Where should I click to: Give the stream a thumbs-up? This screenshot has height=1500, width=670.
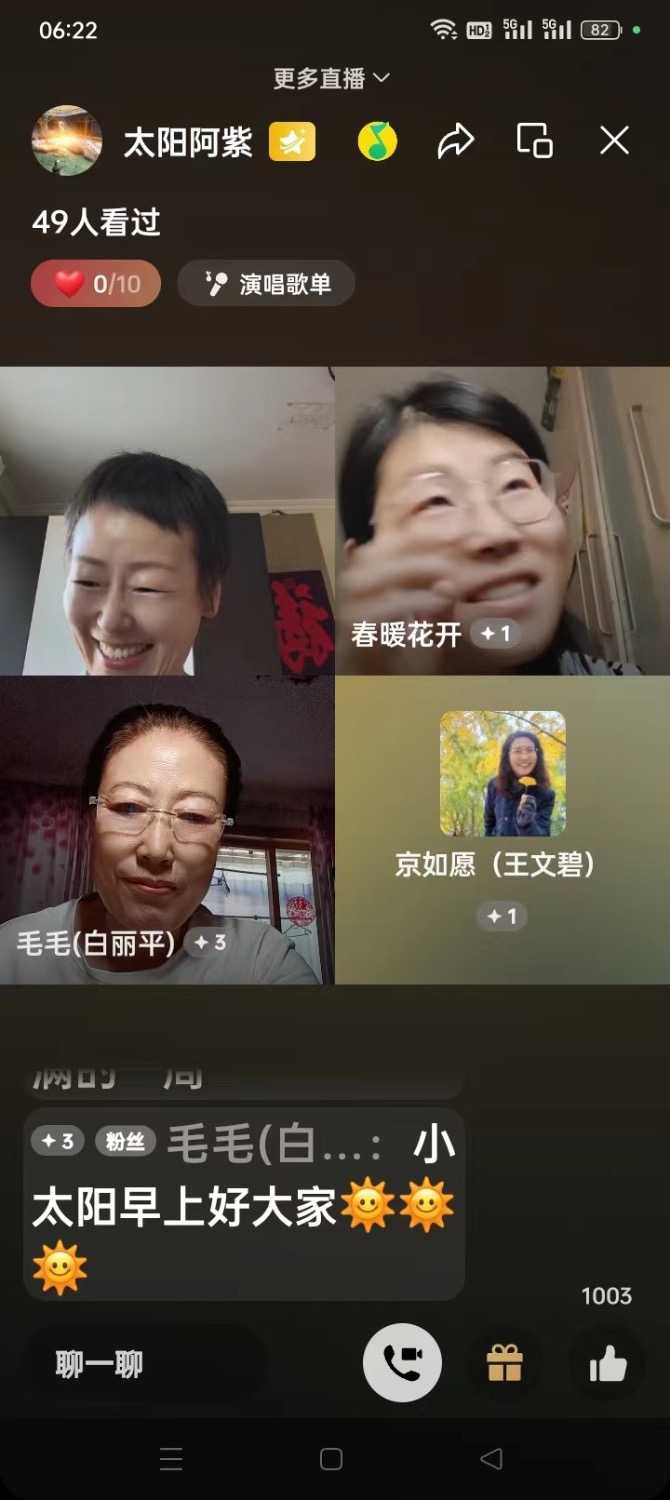608,1363
